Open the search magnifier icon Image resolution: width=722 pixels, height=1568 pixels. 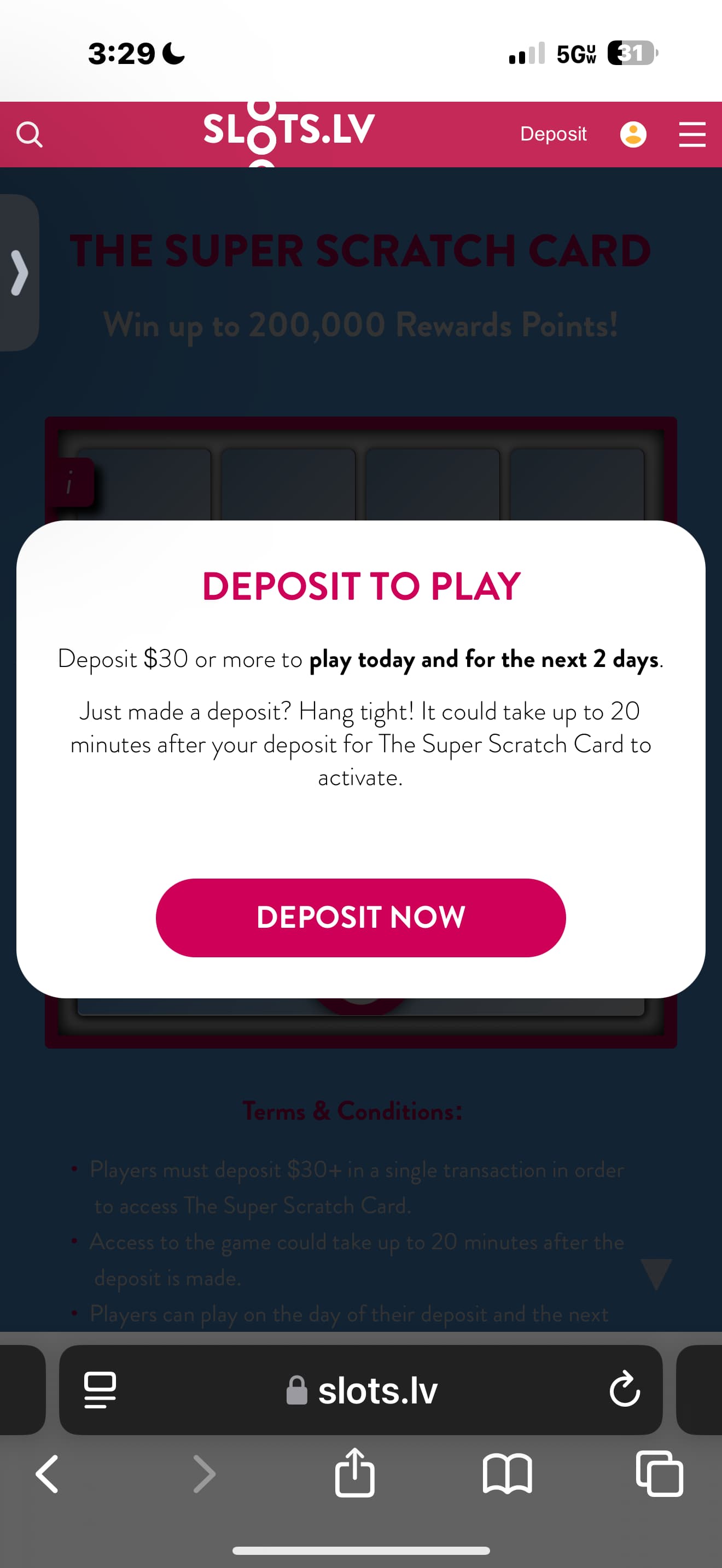point(29,134)
